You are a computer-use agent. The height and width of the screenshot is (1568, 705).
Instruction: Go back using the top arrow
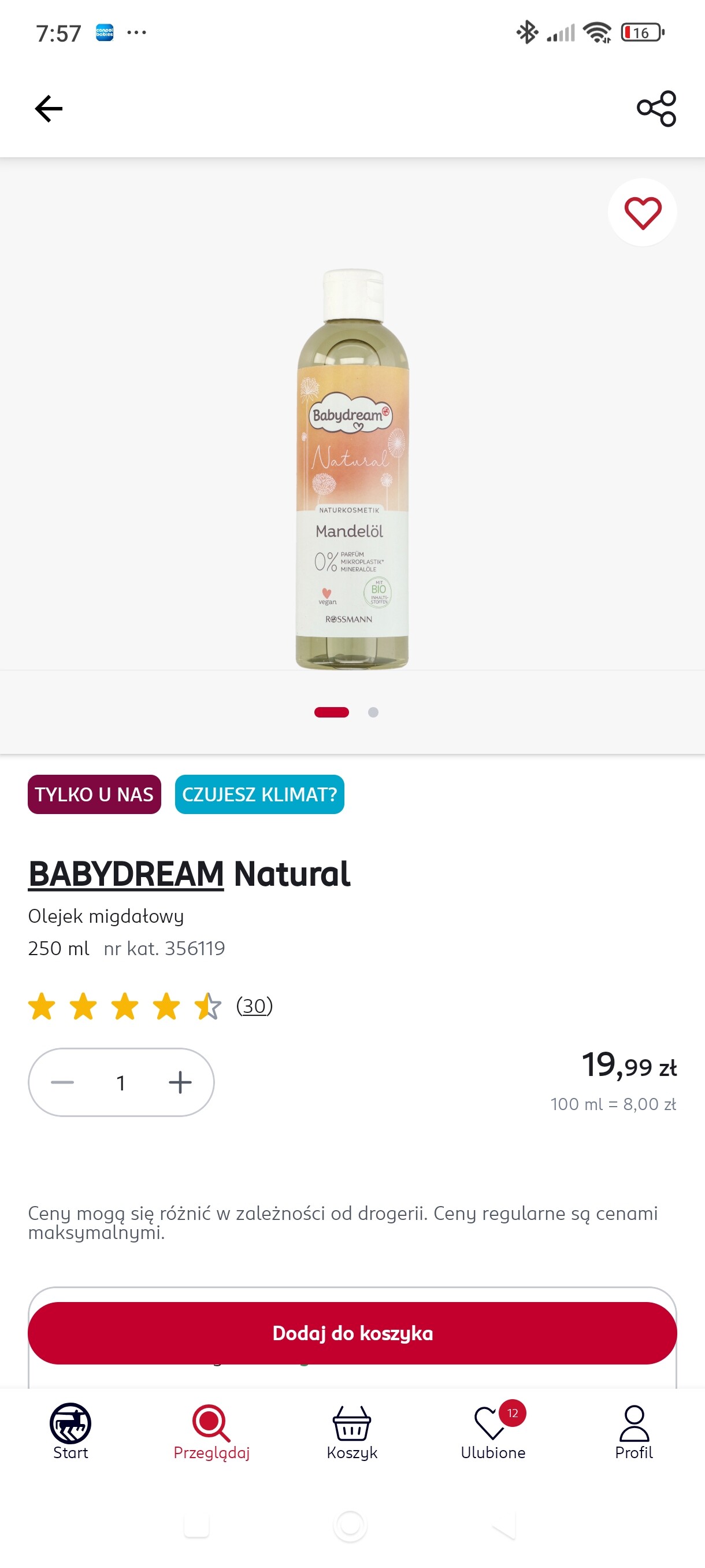point(49,109)
